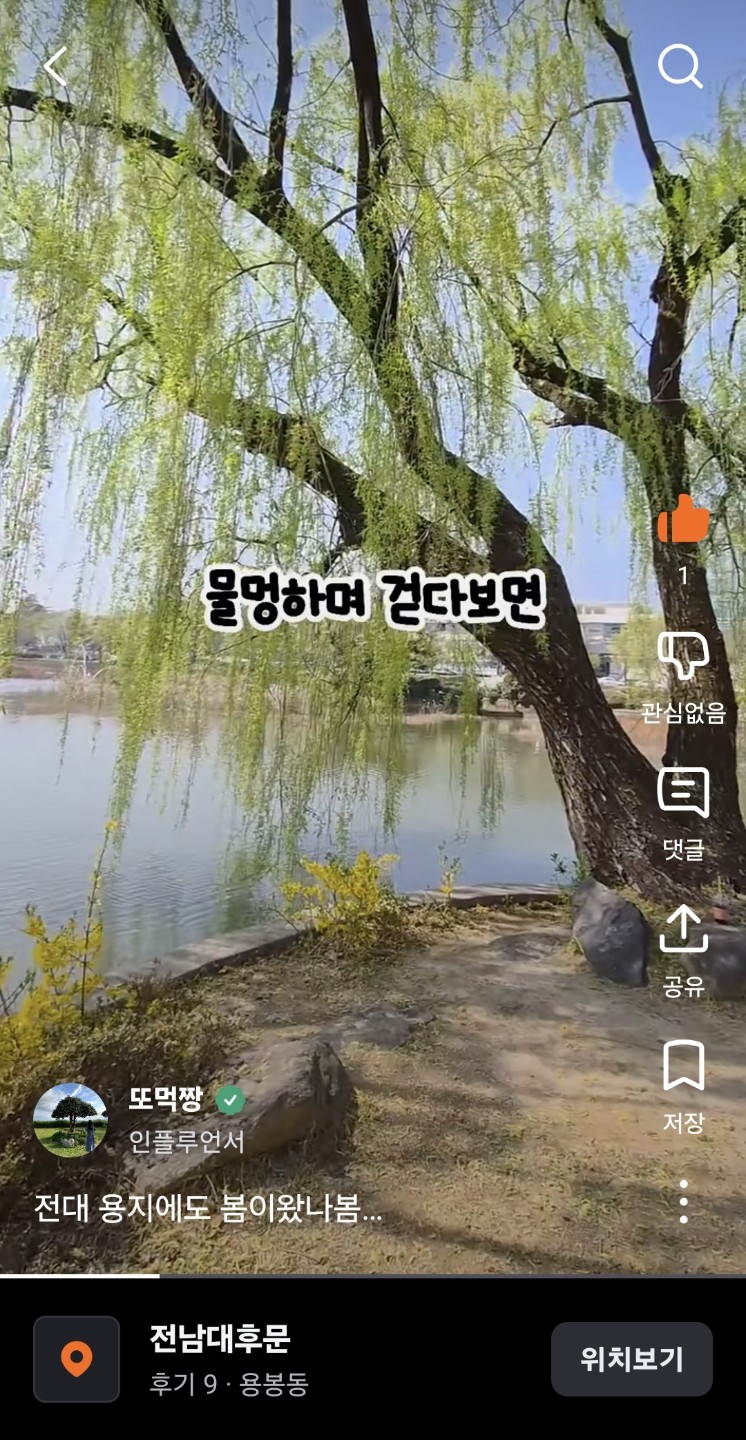Share this video via 공유
The image size is (746, 1440).
[683, 930]
